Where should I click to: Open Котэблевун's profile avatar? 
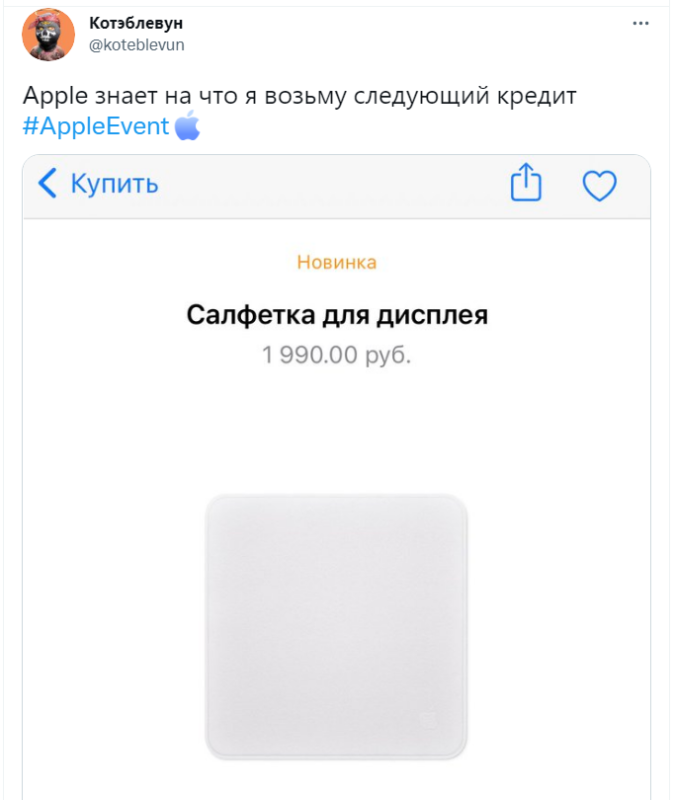point(48,35)
